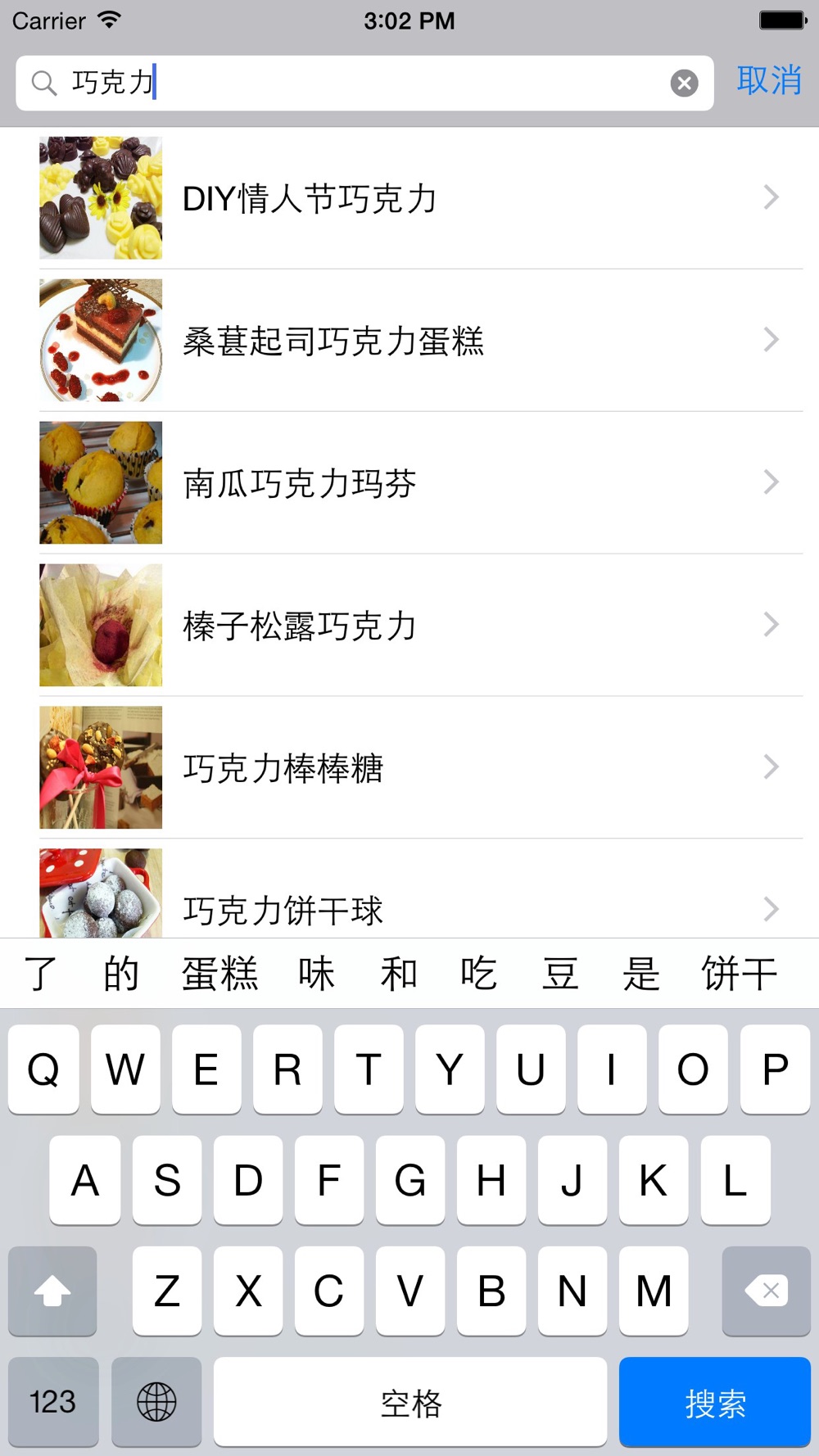Viewport: 819px width, 1456px height.
Task: Tap the 空格 space bar
Action: (x=410, y=1403)
